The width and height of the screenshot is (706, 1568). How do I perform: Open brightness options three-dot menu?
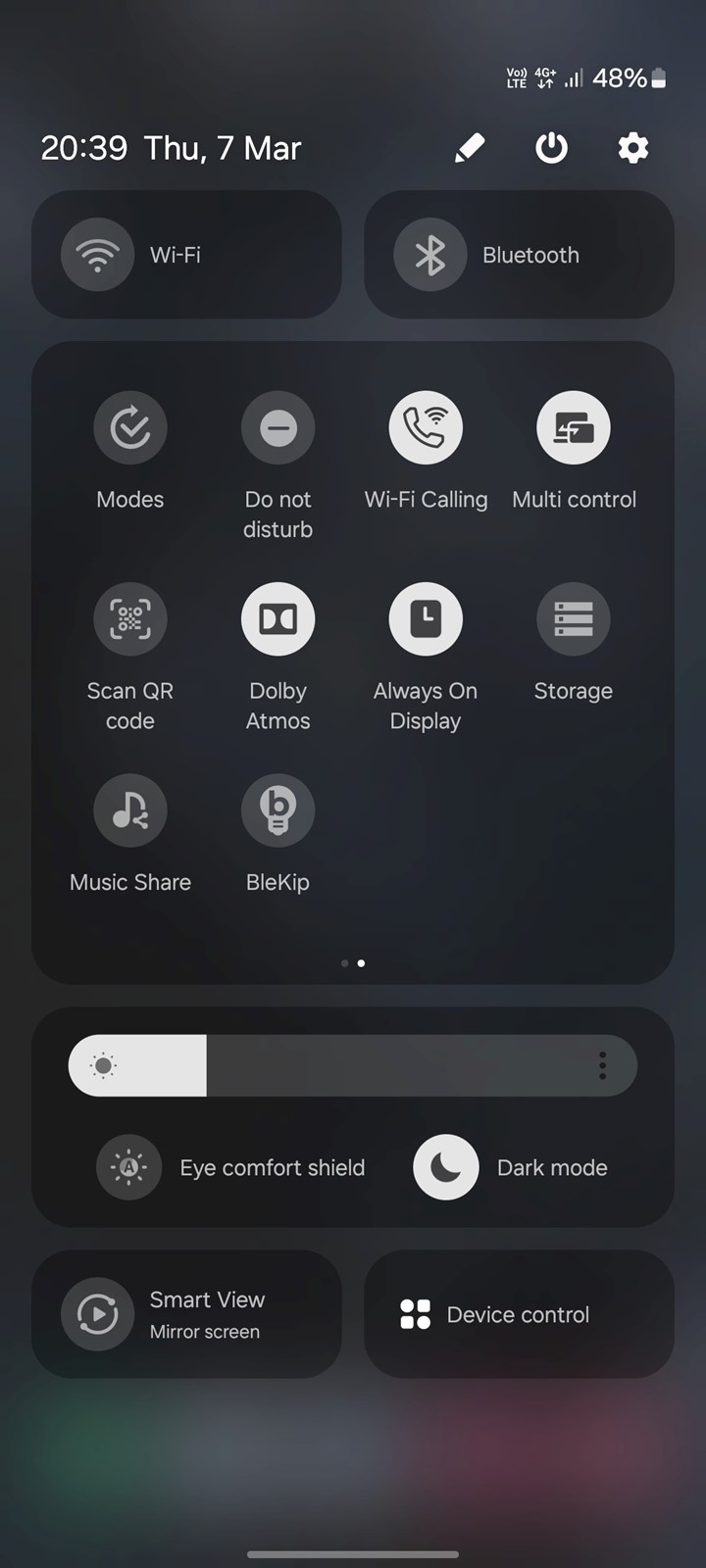602,1065
